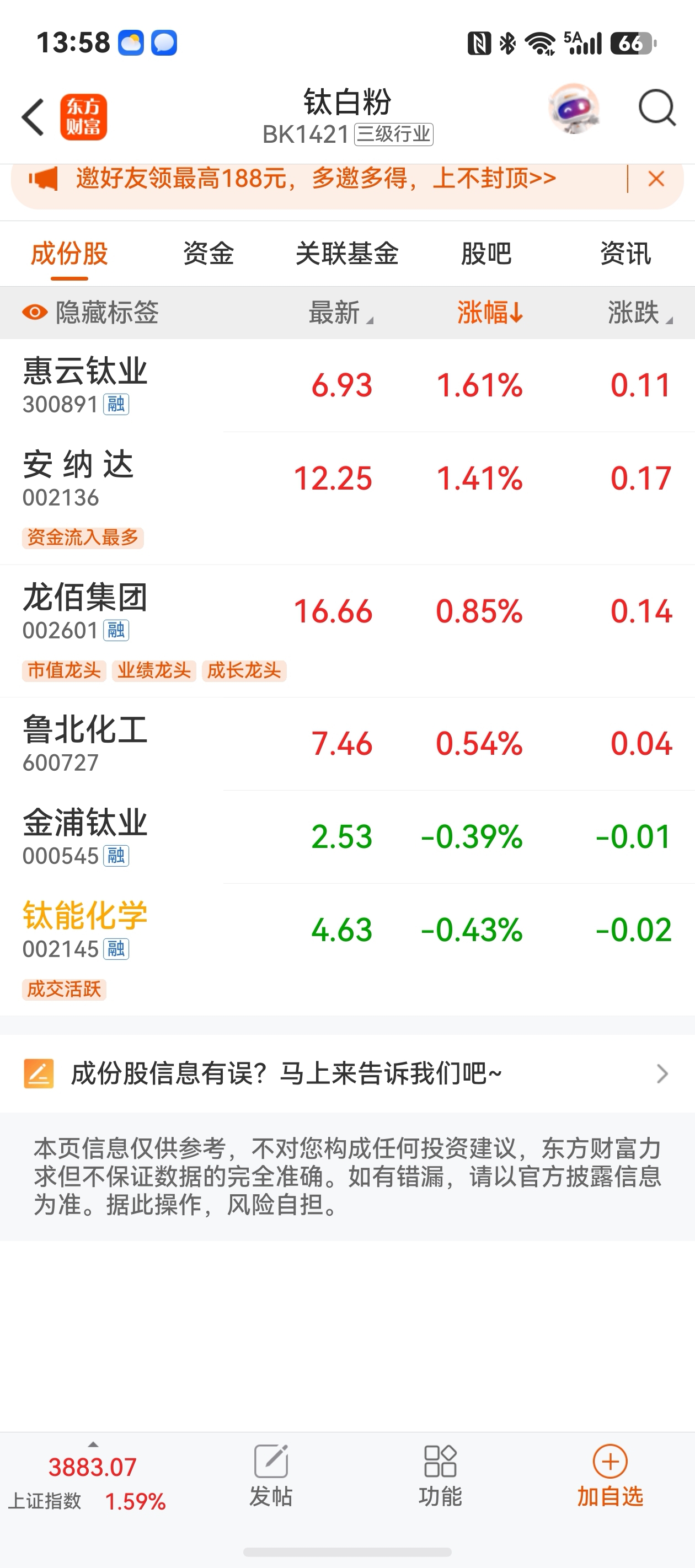Tap 发帖 to write a post
The height and width of the screenshot is (1568, 695).
coord(271,1475)
